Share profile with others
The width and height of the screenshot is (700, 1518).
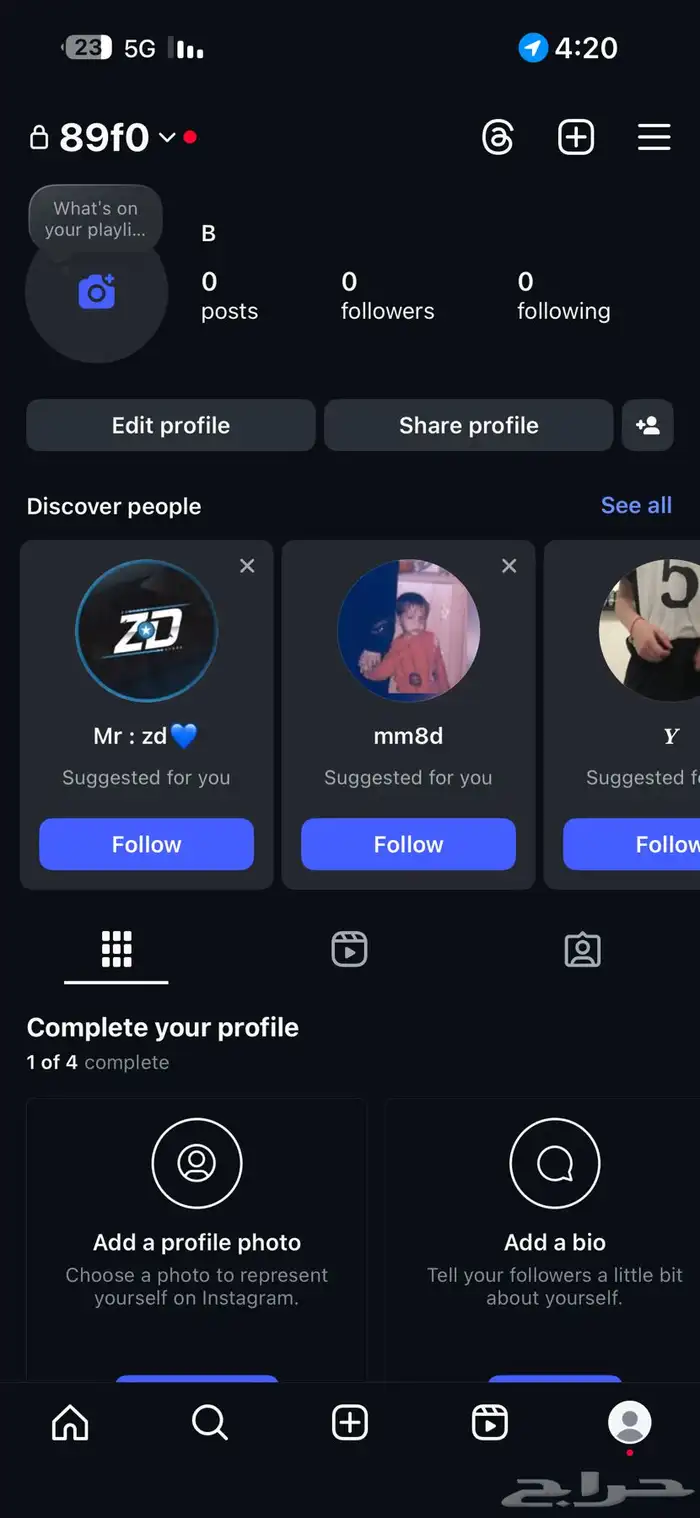[x=468, y=426]
